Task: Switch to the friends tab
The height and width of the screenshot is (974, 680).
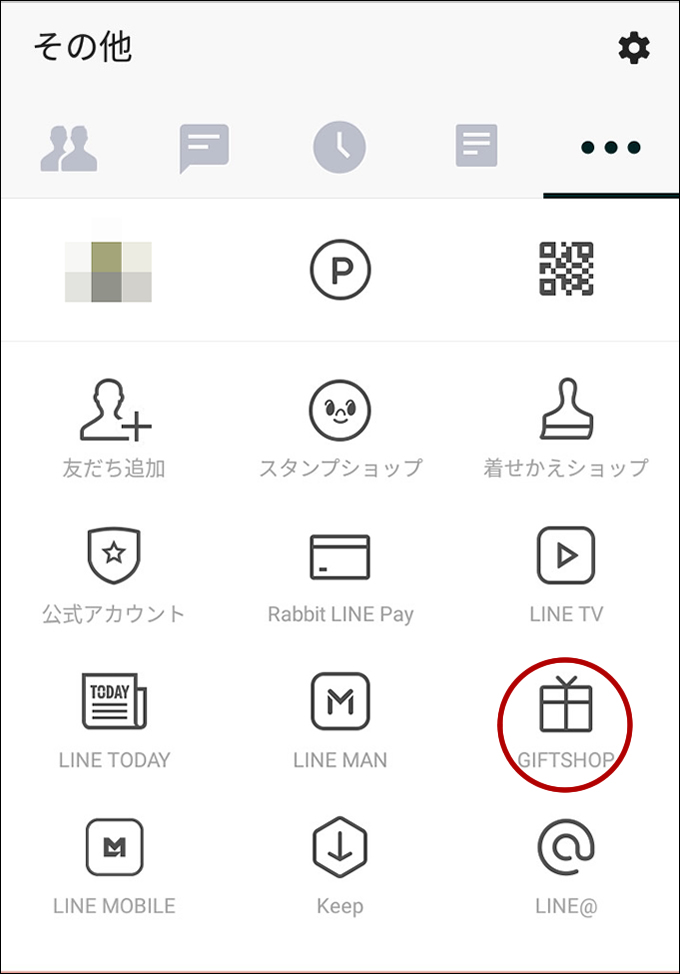Action: tap(68, 148)
